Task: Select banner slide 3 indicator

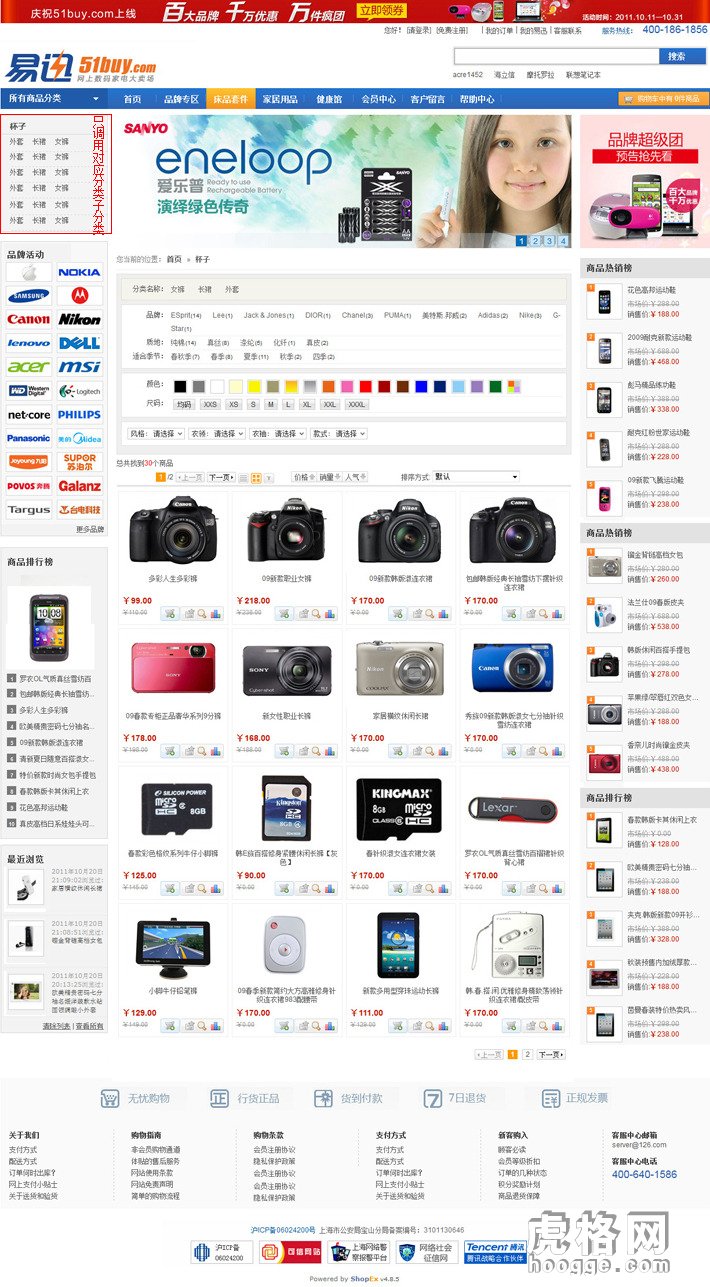Action: point(548,241)
